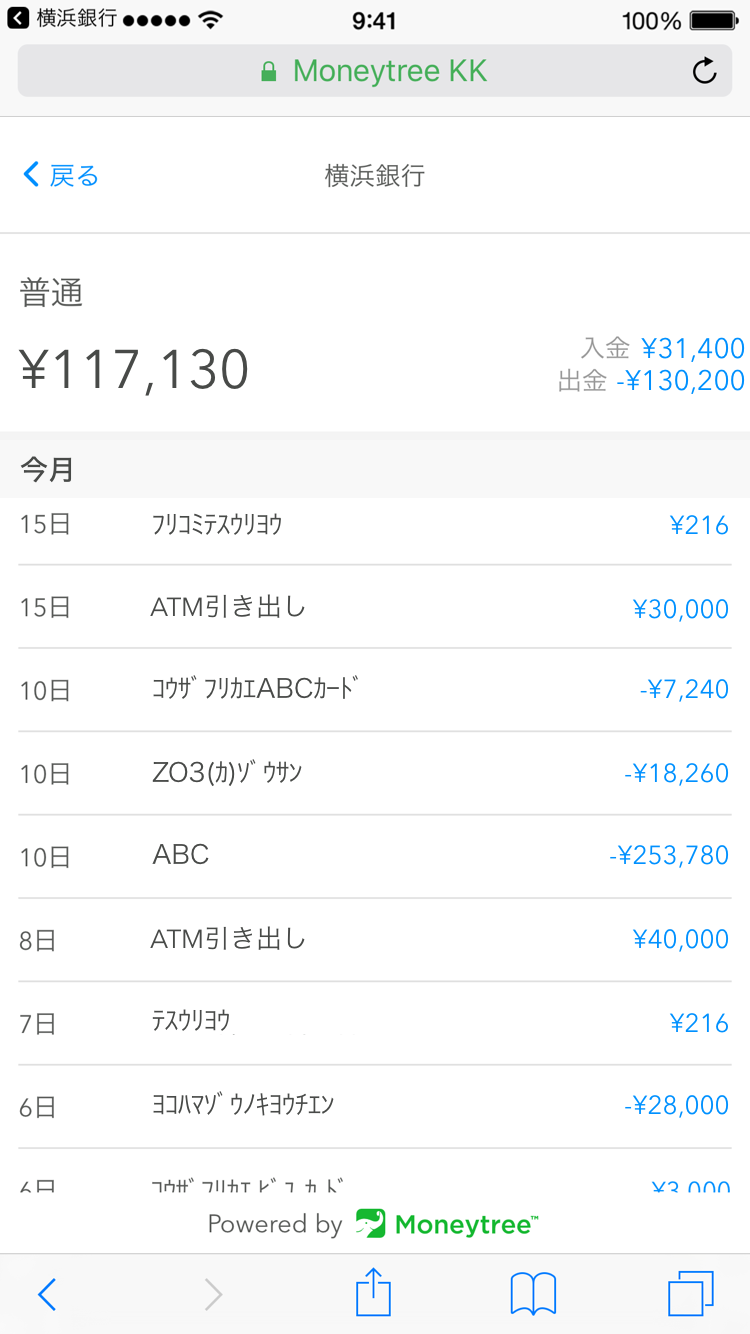Viewport: 750px width, 1334px height.
Task: Open the ABC -¥253,780 transaction
Action: [375, 856]
